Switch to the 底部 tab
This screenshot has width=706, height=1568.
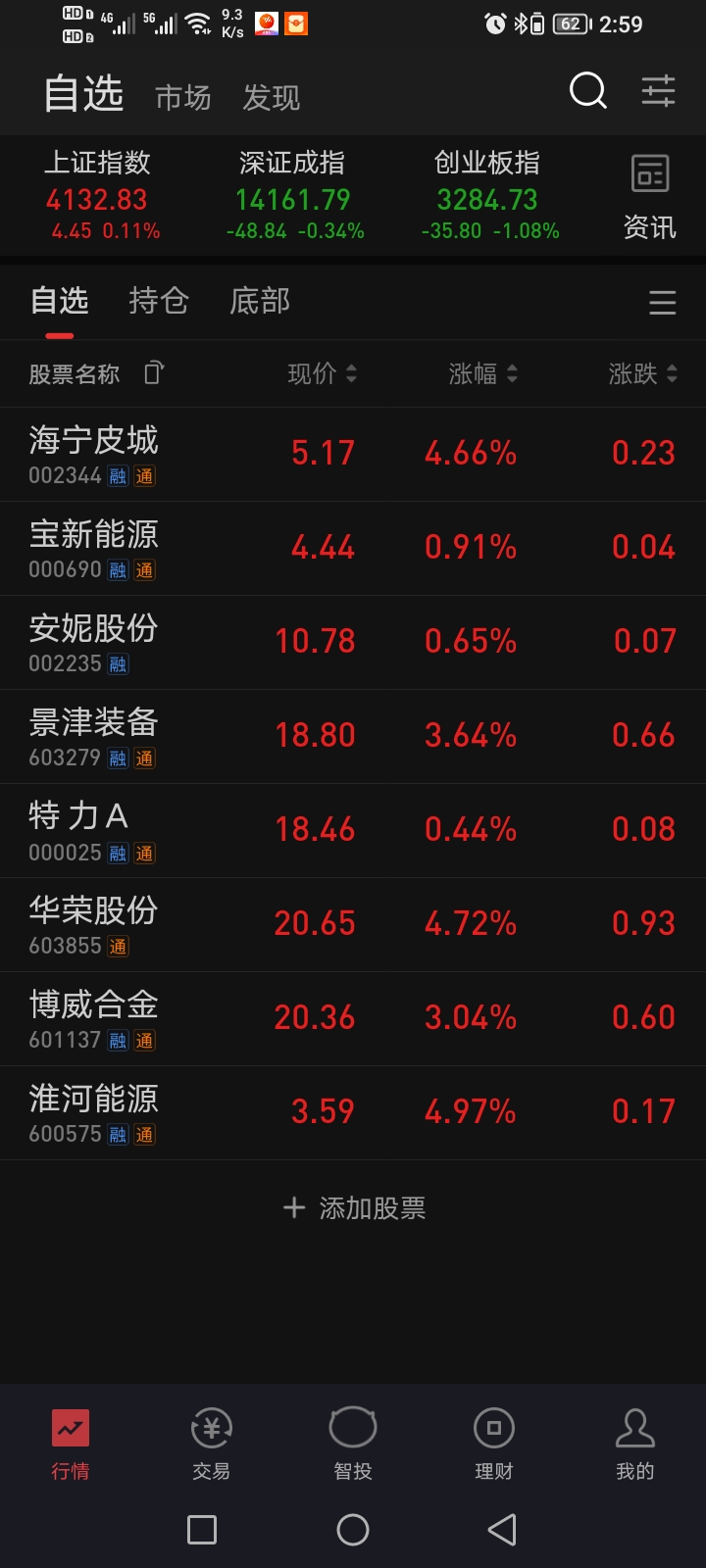click(x=260, y=301)
